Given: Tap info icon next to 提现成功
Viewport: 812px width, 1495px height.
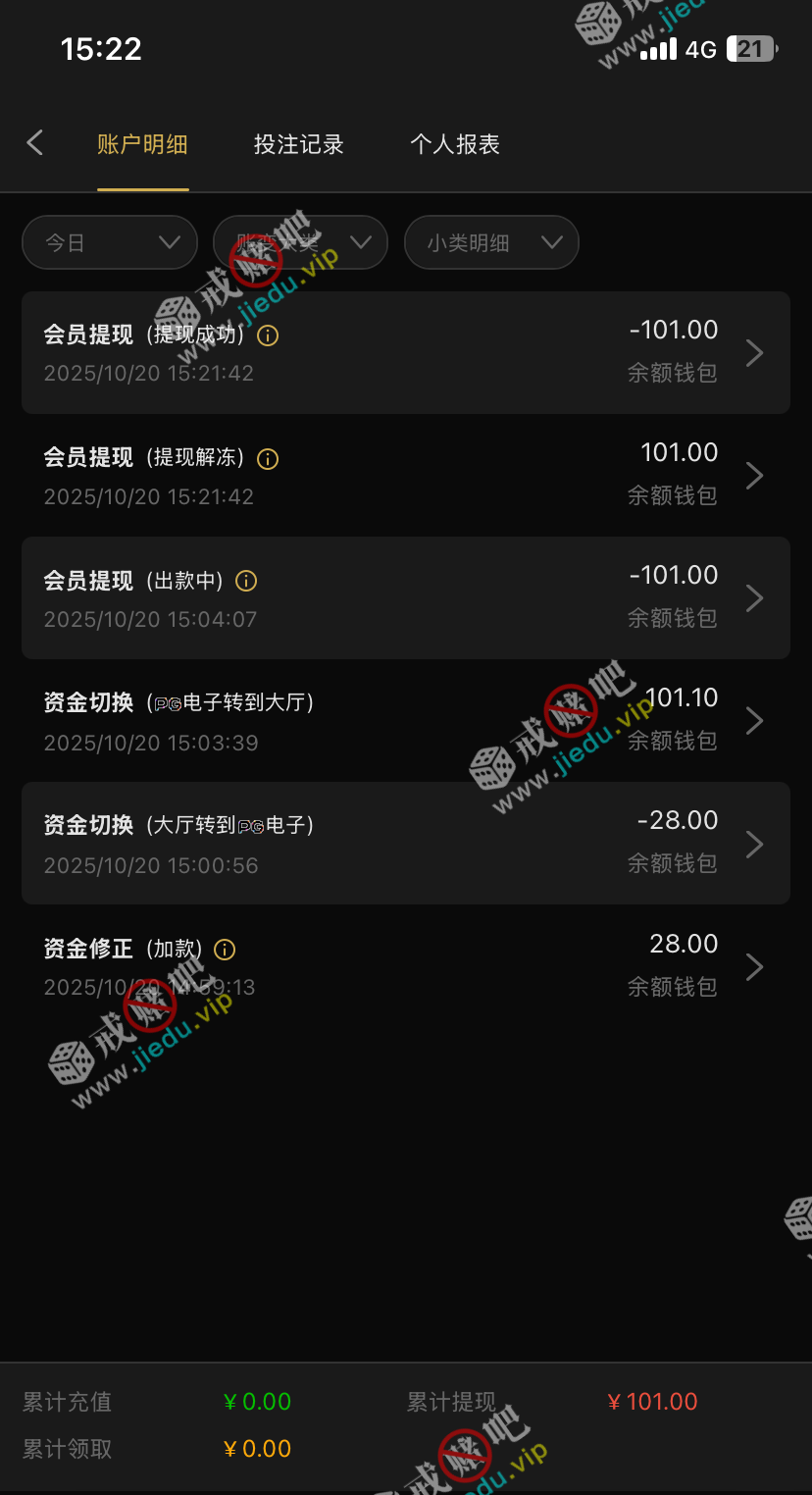Looking at the screenshot, I should [268, 335].
